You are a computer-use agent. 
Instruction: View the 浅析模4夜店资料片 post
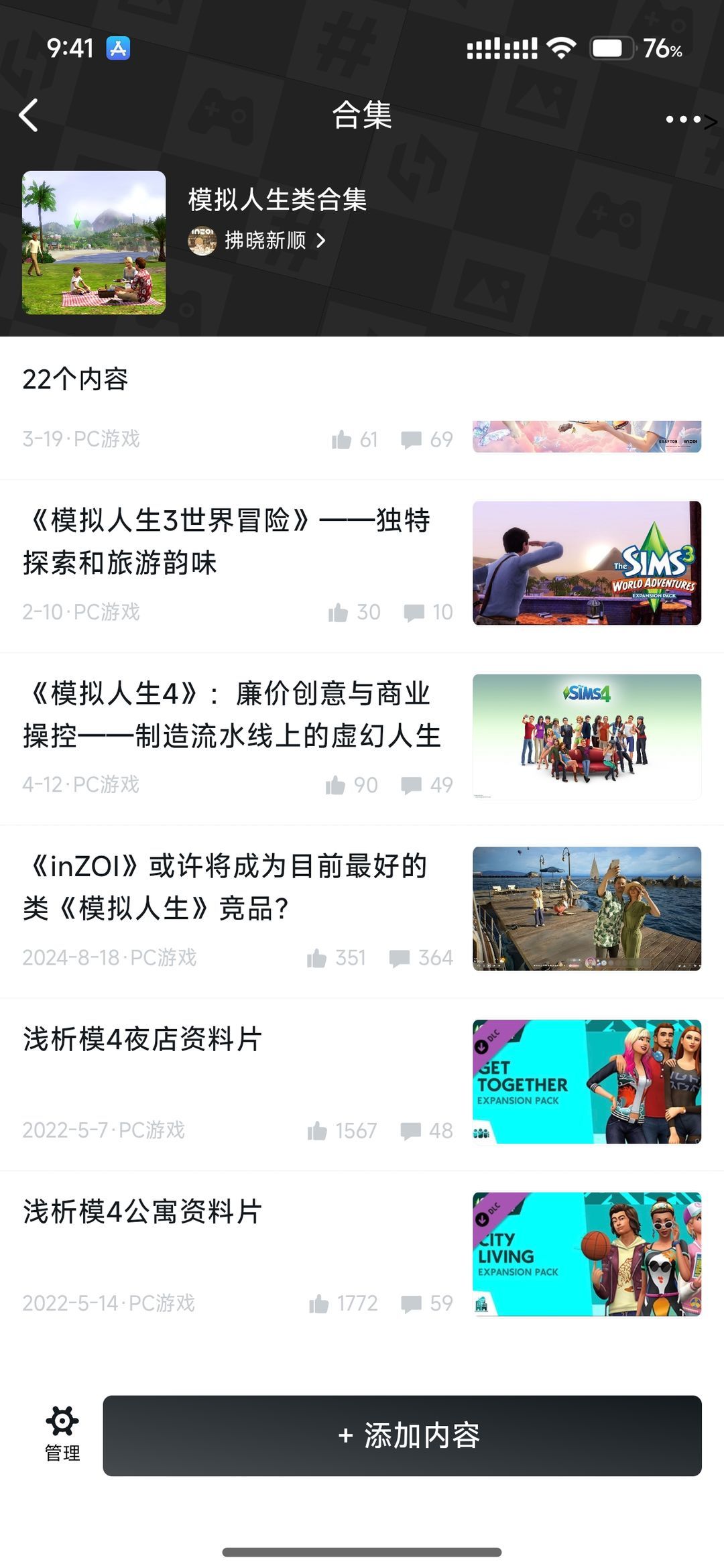click(x=142, y=1039)
